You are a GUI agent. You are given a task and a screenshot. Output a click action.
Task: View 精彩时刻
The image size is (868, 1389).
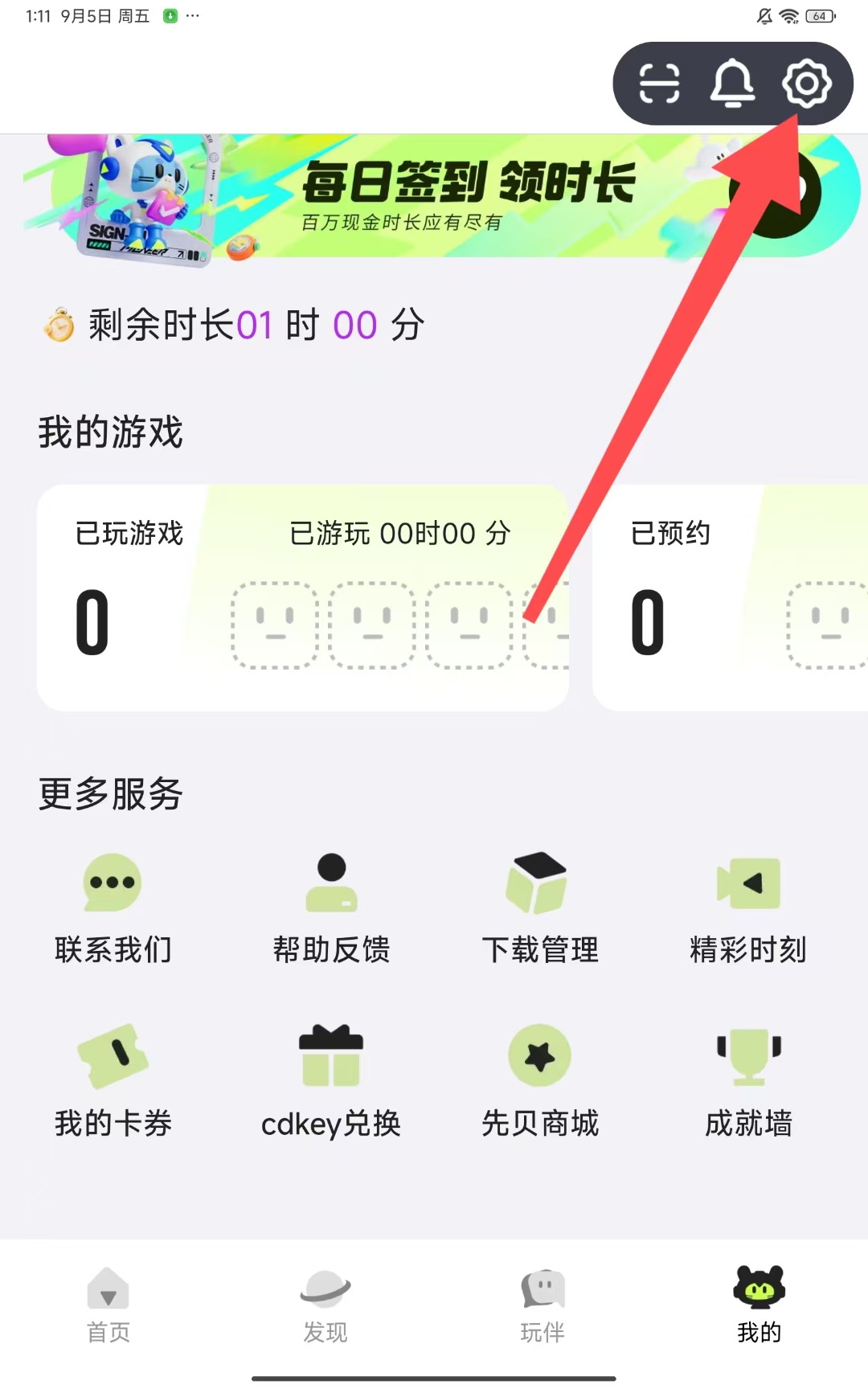click(x=748, y=908)
